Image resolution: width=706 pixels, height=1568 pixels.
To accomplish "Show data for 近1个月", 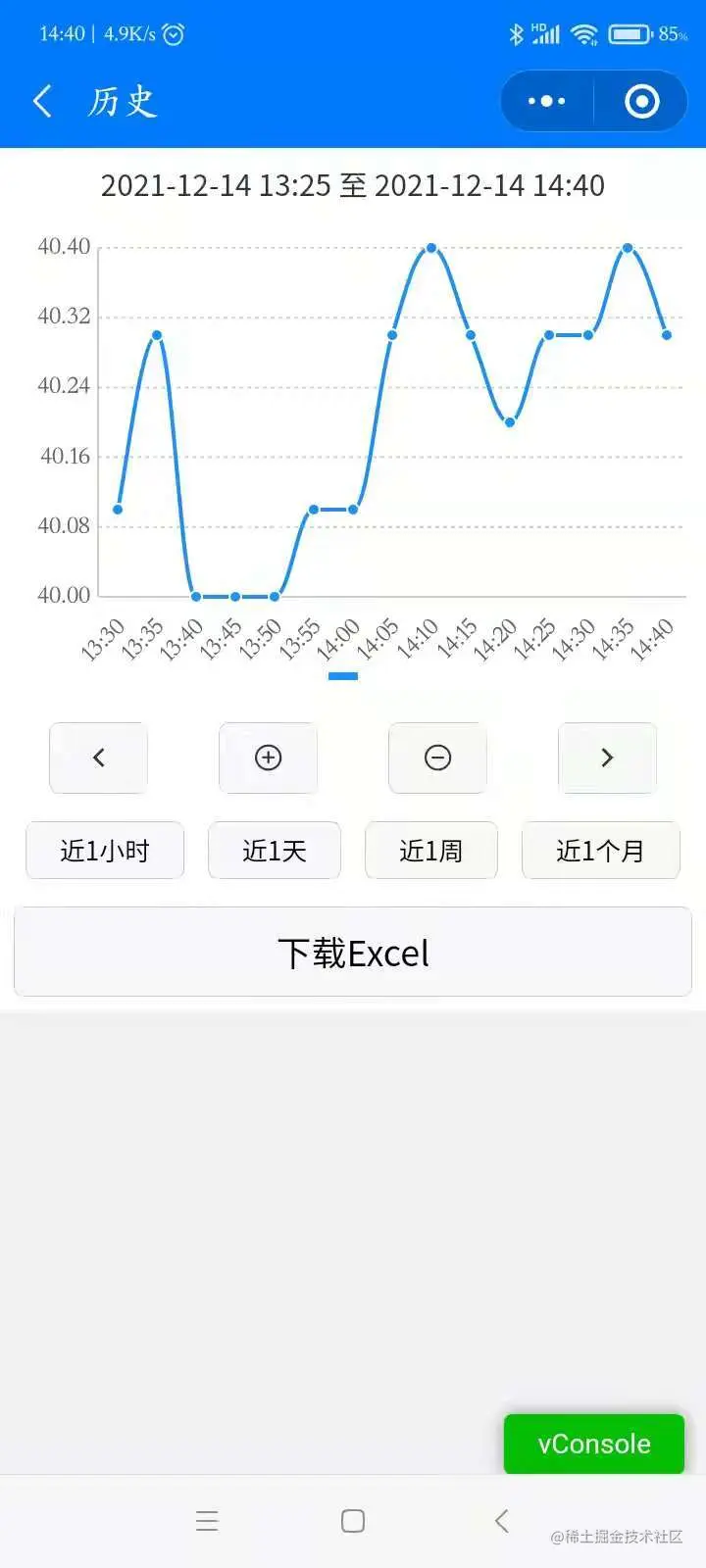I will tap(600, 851).
